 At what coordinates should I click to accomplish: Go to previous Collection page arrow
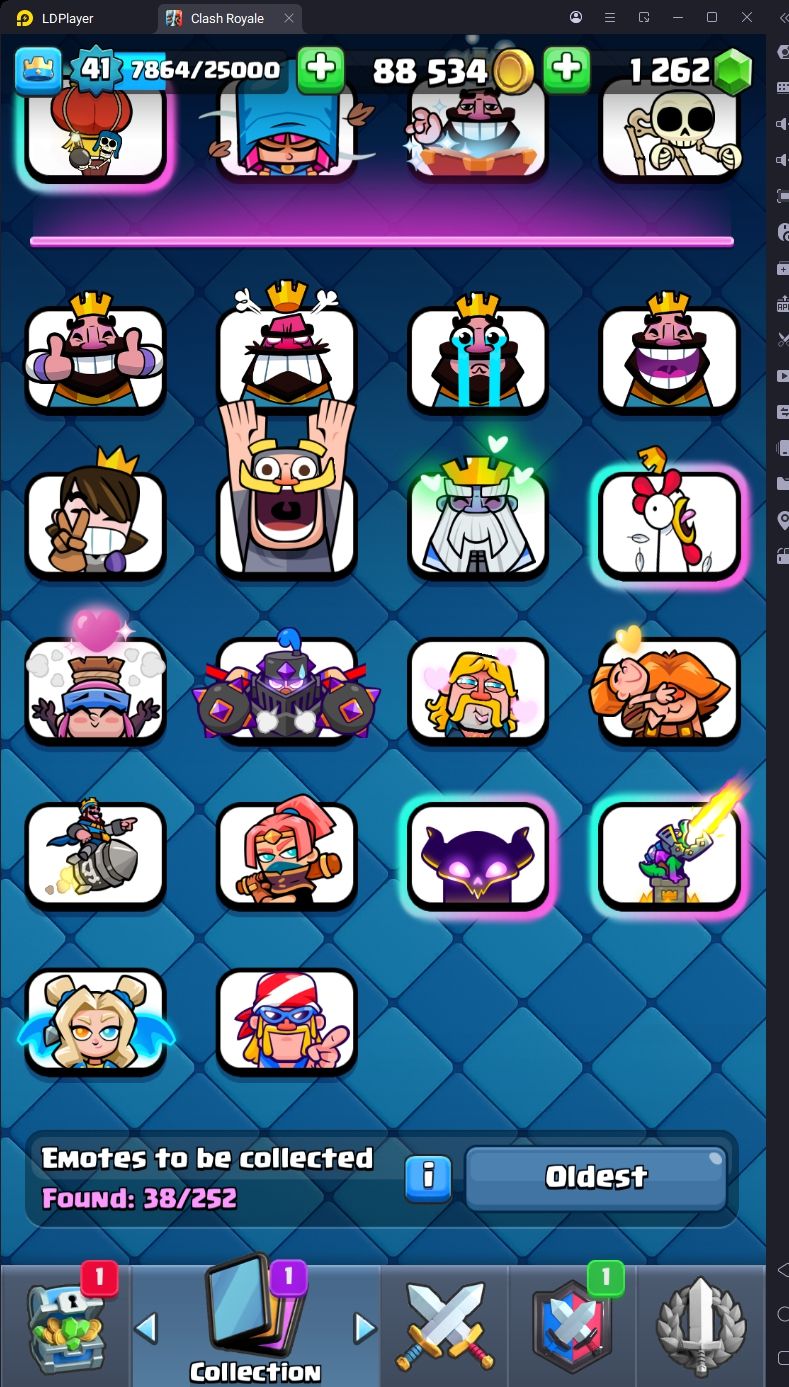click(146, 1328)
